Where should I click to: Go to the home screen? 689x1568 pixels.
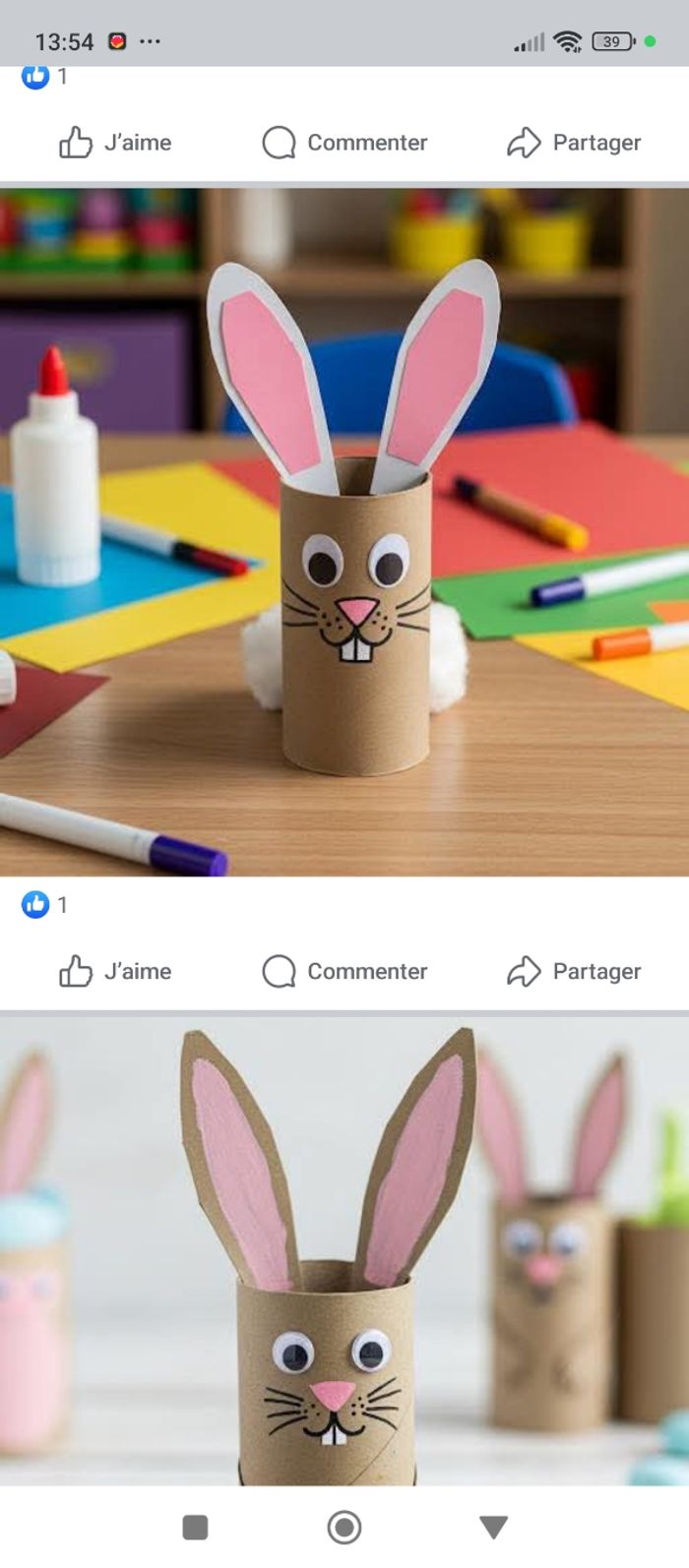[x=344, y=1527]
